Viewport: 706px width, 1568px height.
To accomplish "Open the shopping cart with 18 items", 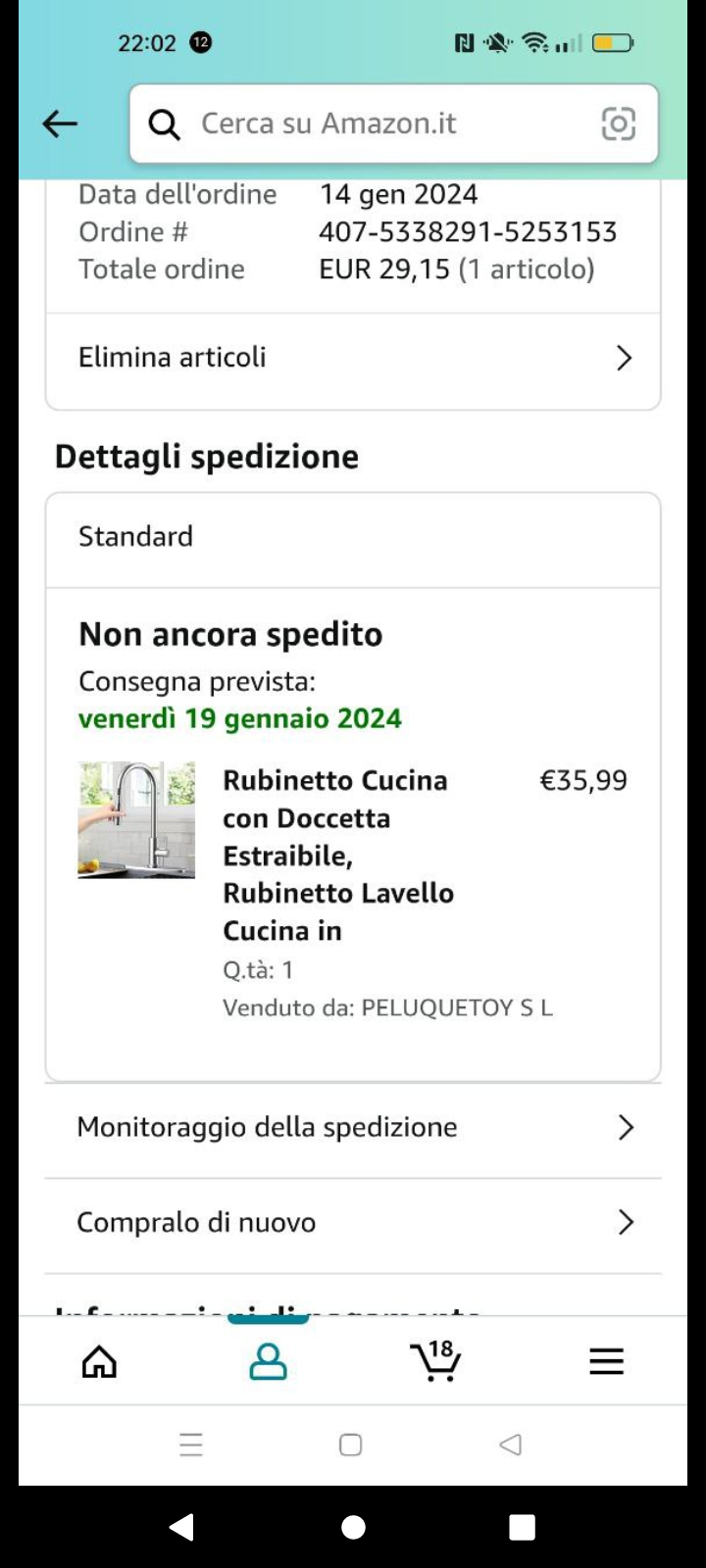I will coord(435,1361).
